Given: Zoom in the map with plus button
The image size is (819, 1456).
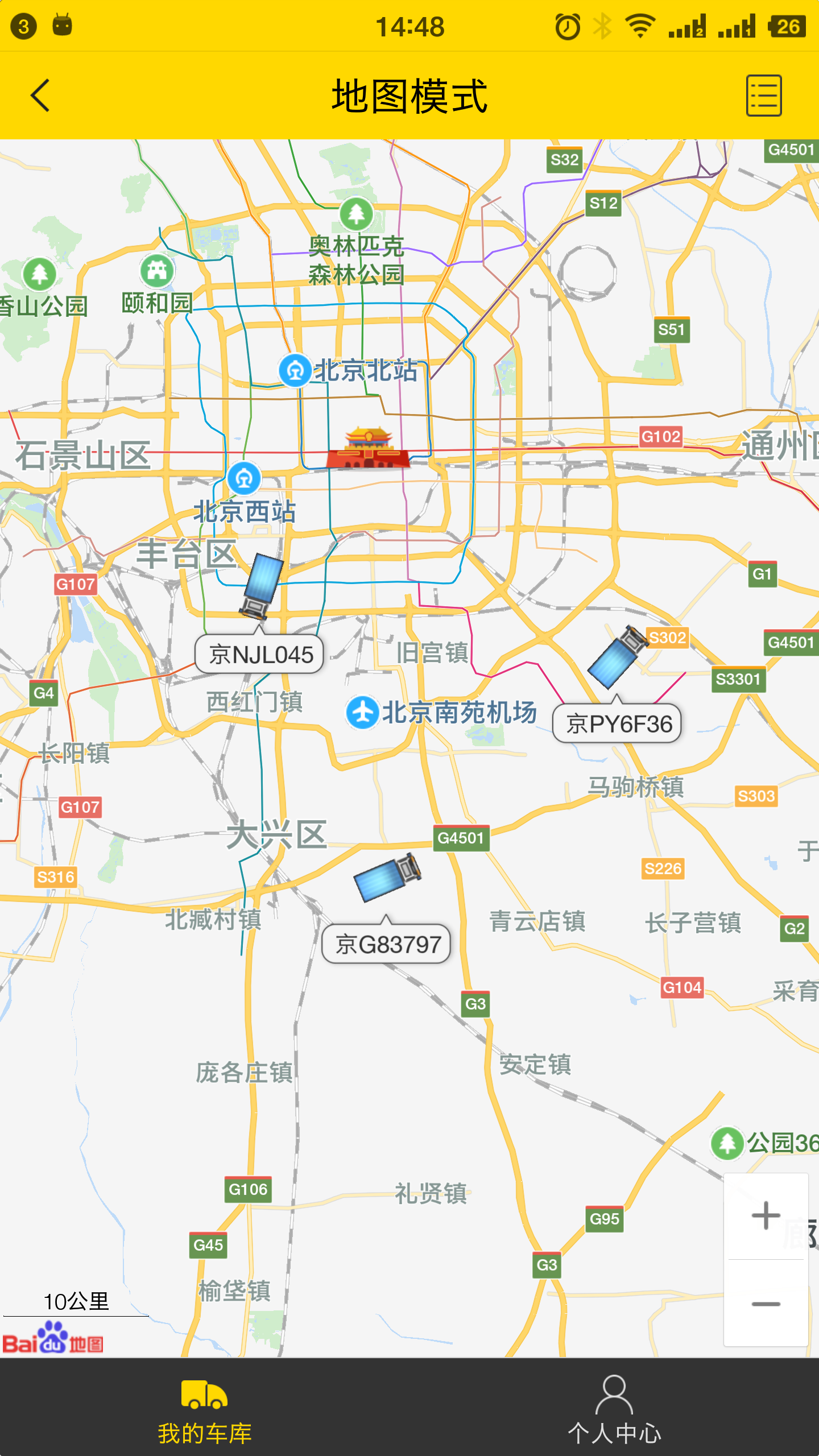Looking at the screenshot, I should tap(766, 1216).
